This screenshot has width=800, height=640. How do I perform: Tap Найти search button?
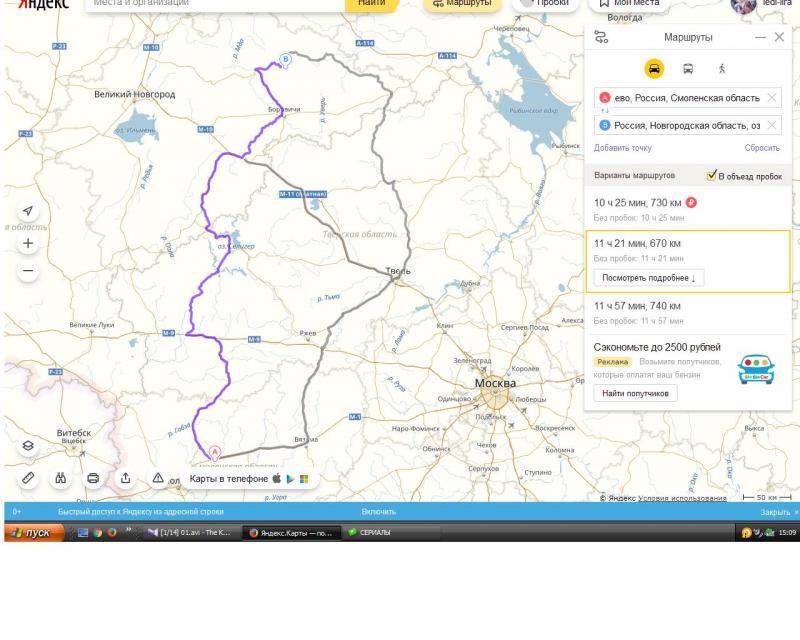pos(370,3)
